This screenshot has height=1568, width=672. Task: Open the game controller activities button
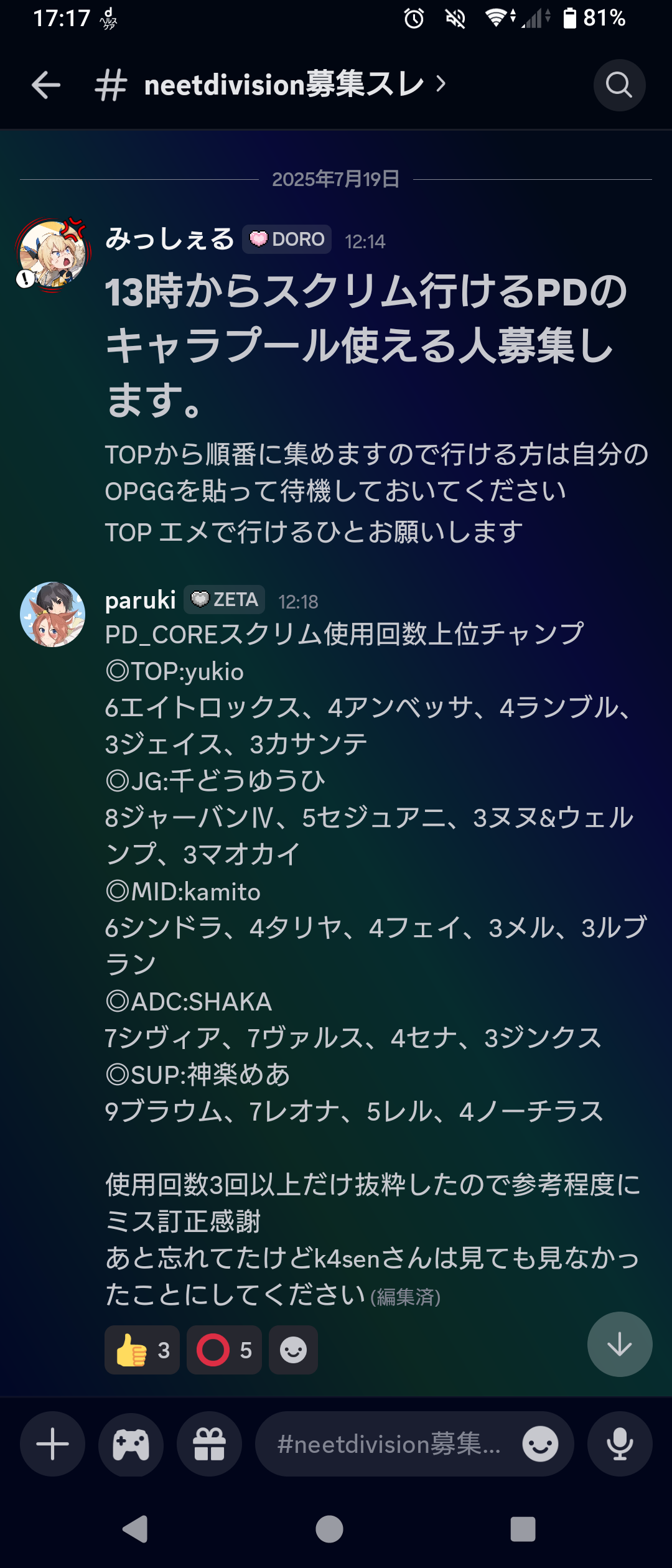pyautogui.click(x=131, y=1444)
